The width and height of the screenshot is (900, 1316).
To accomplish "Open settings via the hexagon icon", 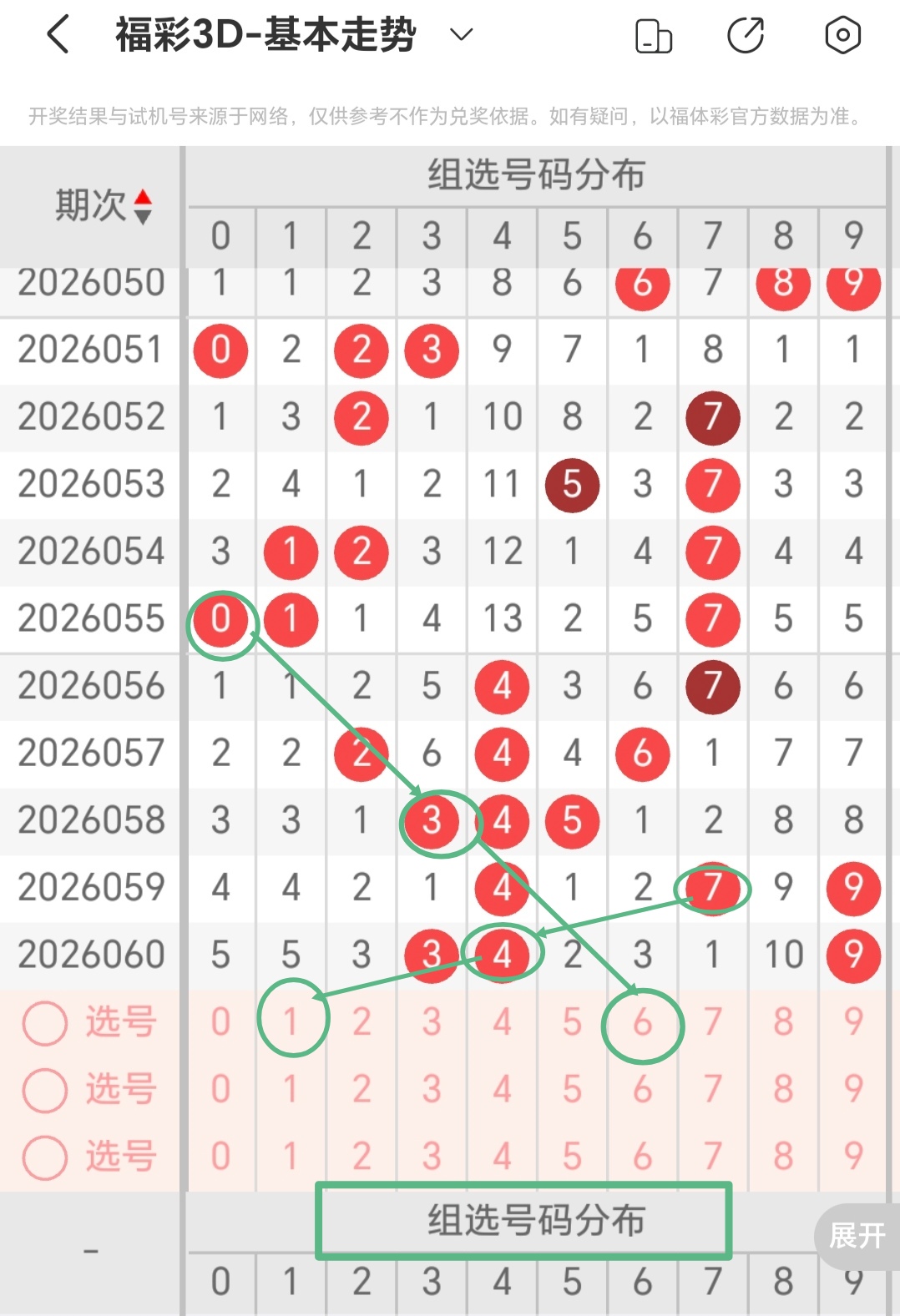I will tap(842, 35).
